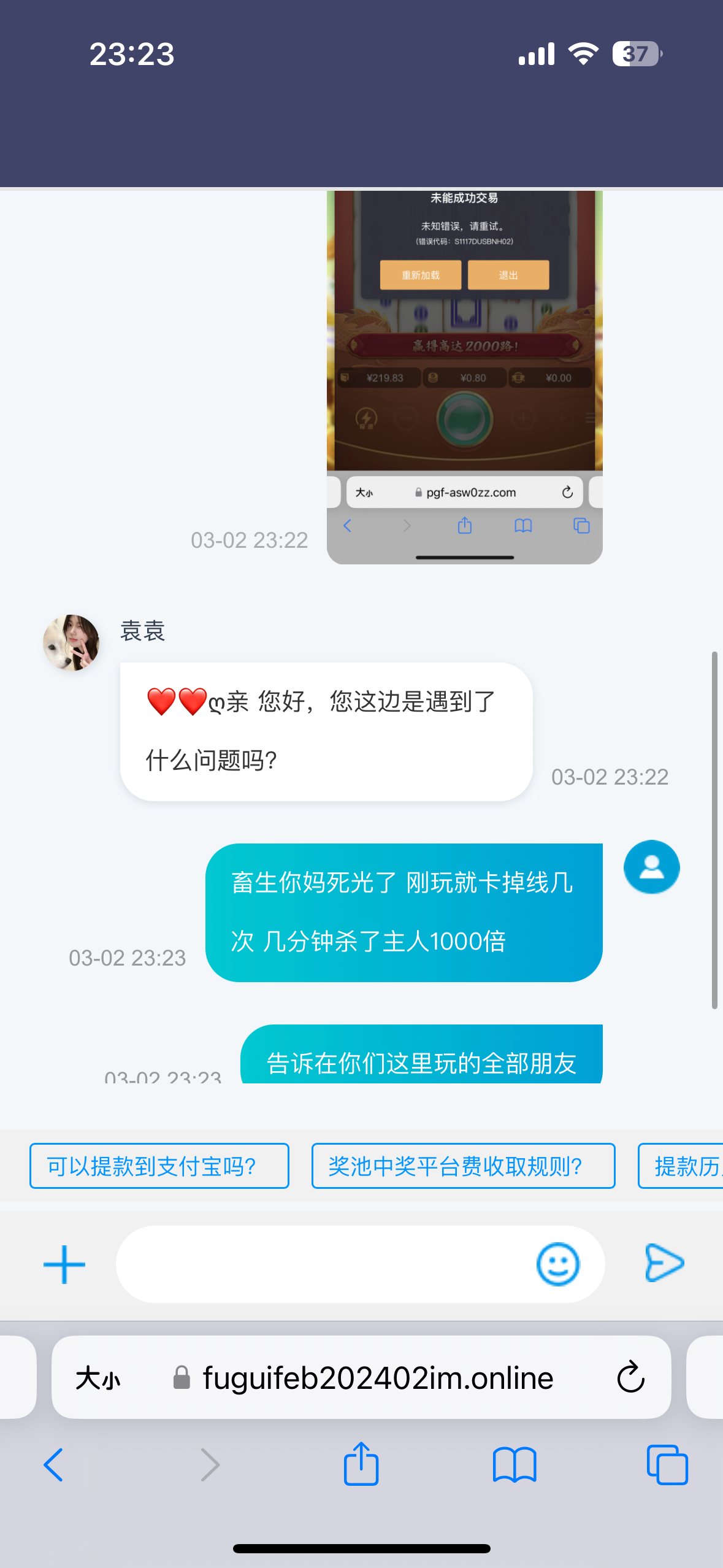Select quick question 可以提款到支付宝吗?
Viewport: 723px width, 1568px height.
point(159,1166)
